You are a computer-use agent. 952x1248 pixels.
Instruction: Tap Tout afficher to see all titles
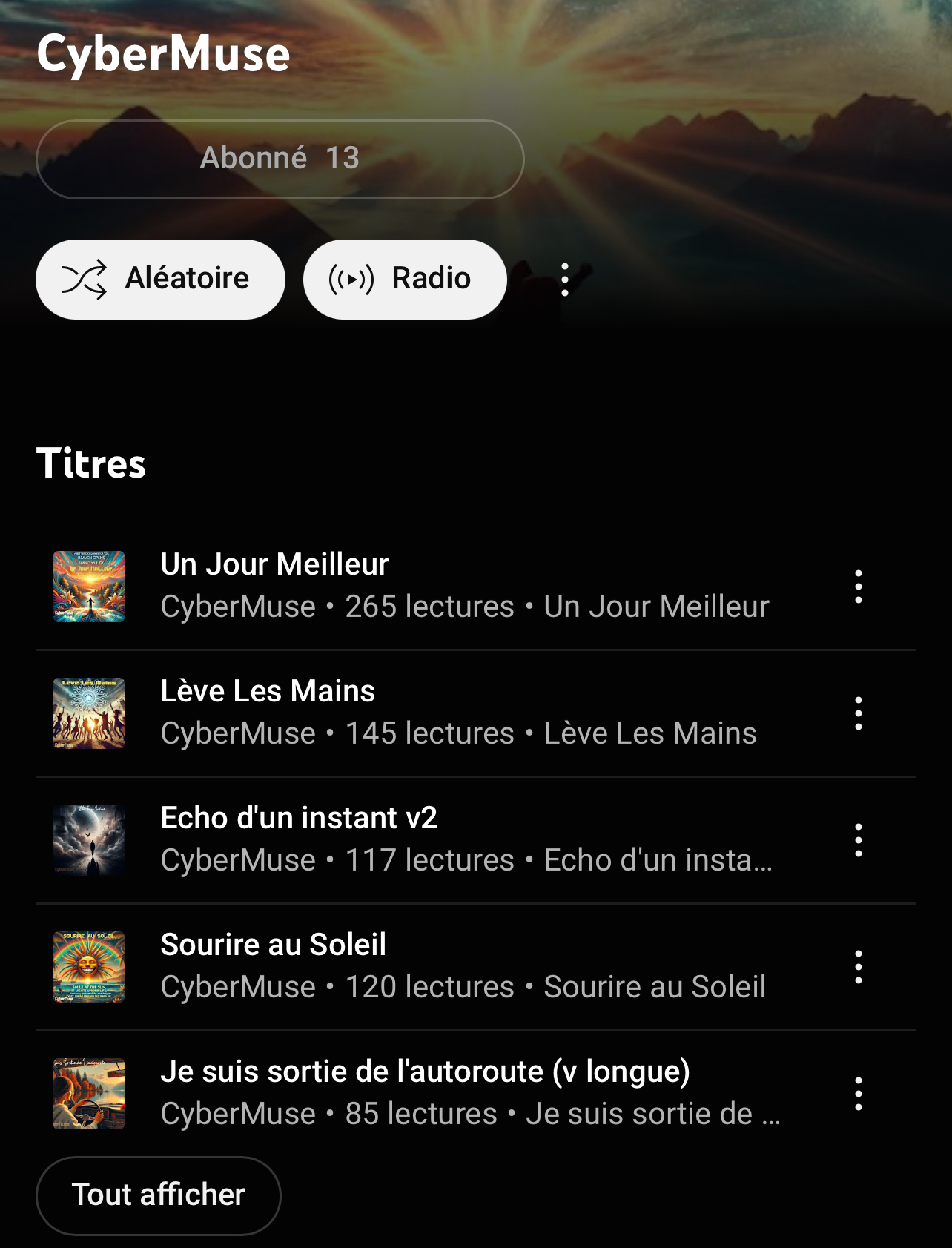(x=159, y=1195)
